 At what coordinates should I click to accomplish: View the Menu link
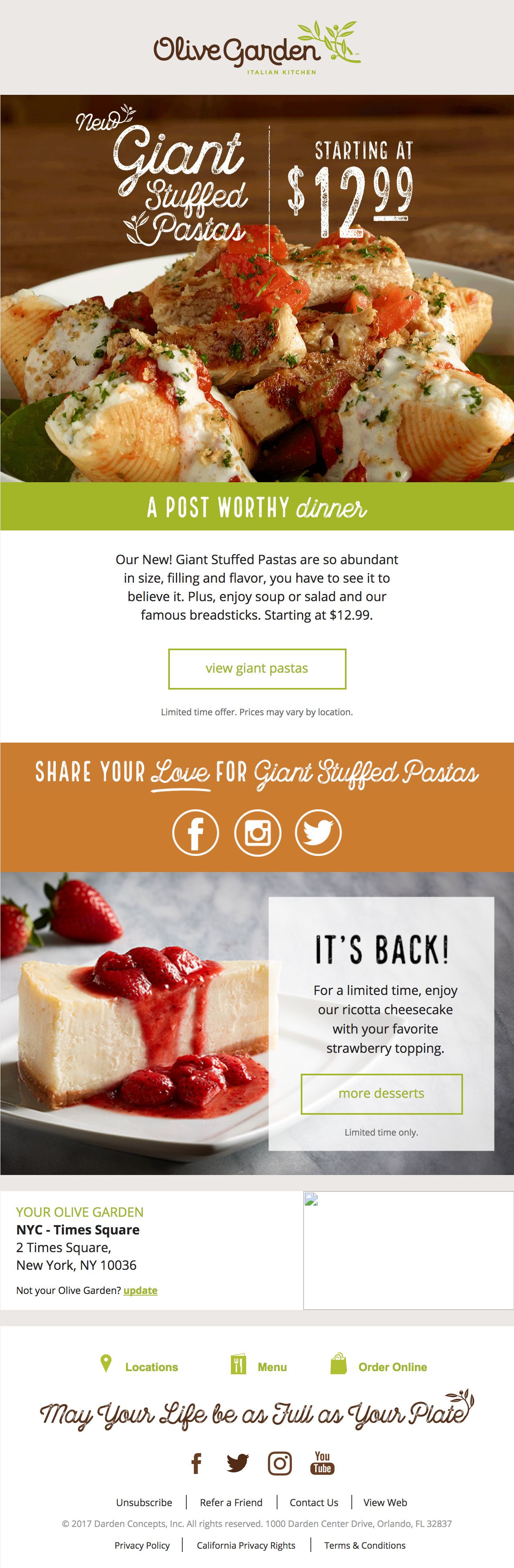(x=271, y=1367)
